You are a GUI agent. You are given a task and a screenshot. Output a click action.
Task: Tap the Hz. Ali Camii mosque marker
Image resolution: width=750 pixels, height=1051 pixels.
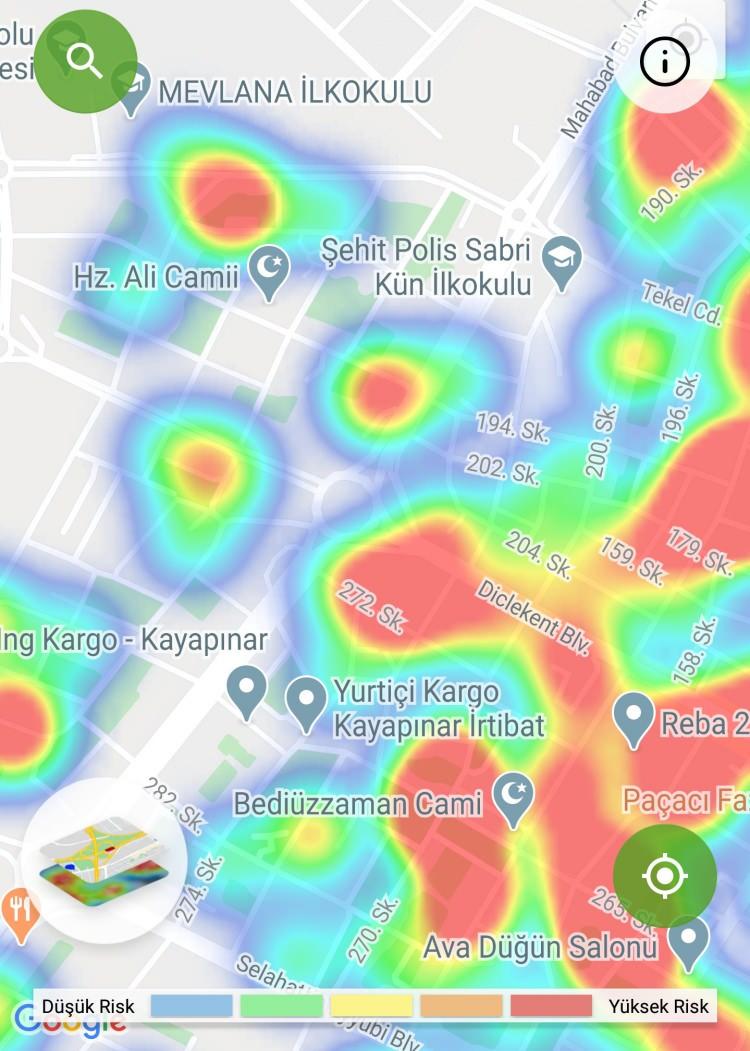(268, 272)
